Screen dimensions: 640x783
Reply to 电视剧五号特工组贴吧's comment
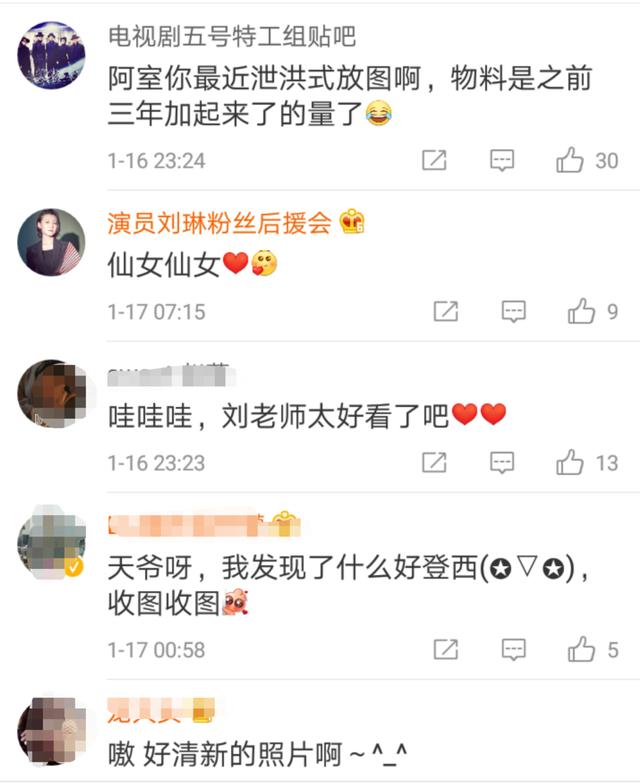(502, 160)
